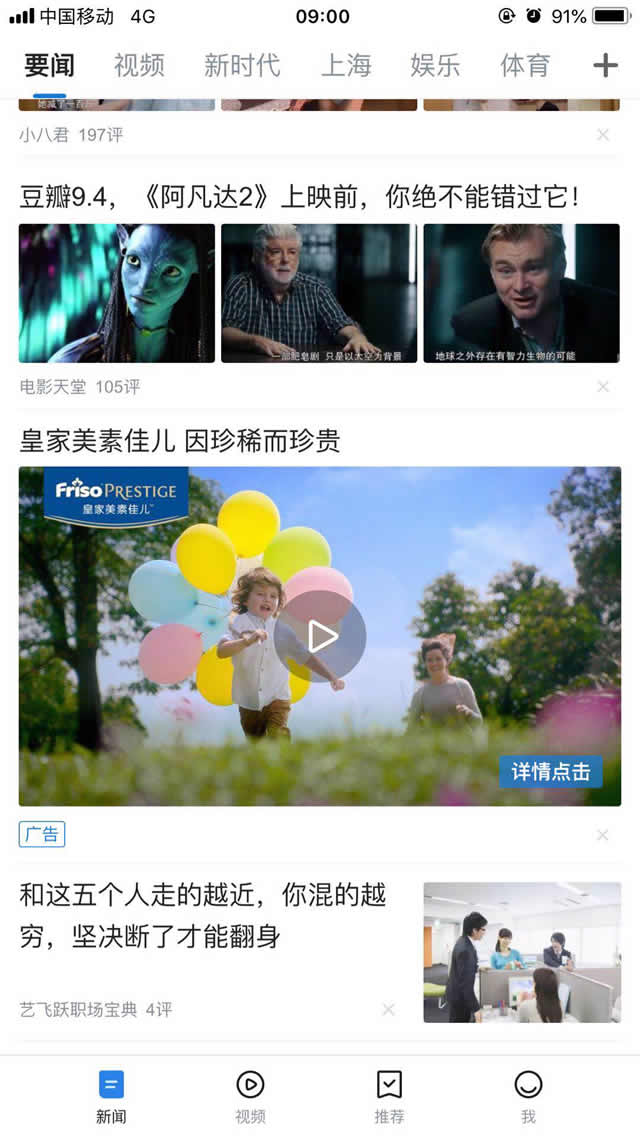The width and height of the screenshot is (640, 1138).
Task: Dismiss the 艺飞跃职场宝典 article
Action: (x=389, y=1010)
